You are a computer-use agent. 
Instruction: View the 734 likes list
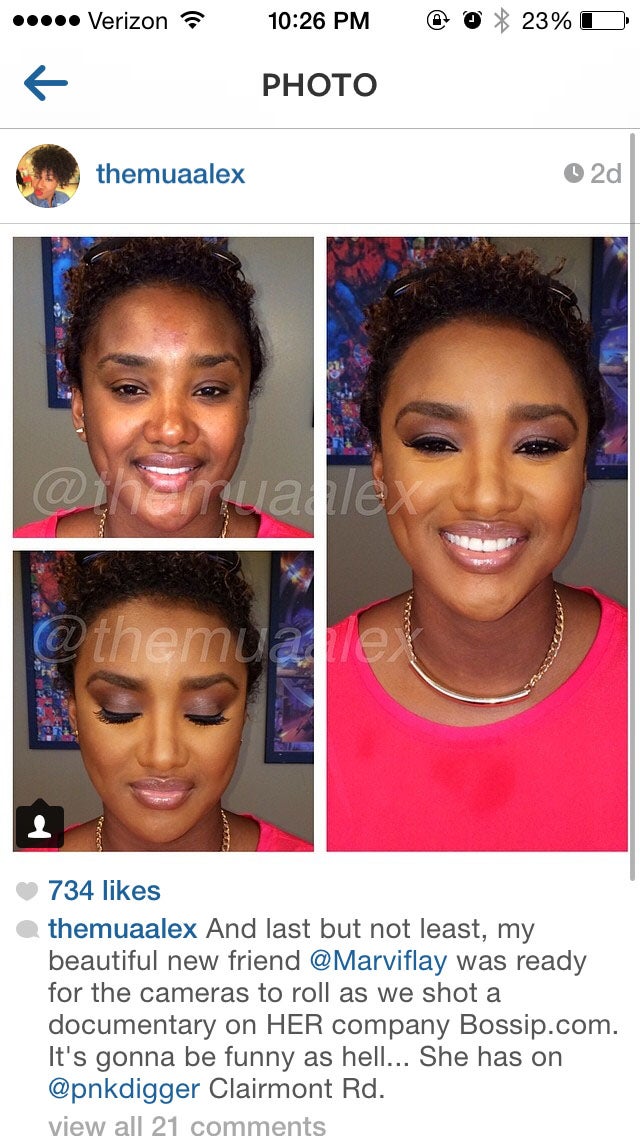[104, 890]
